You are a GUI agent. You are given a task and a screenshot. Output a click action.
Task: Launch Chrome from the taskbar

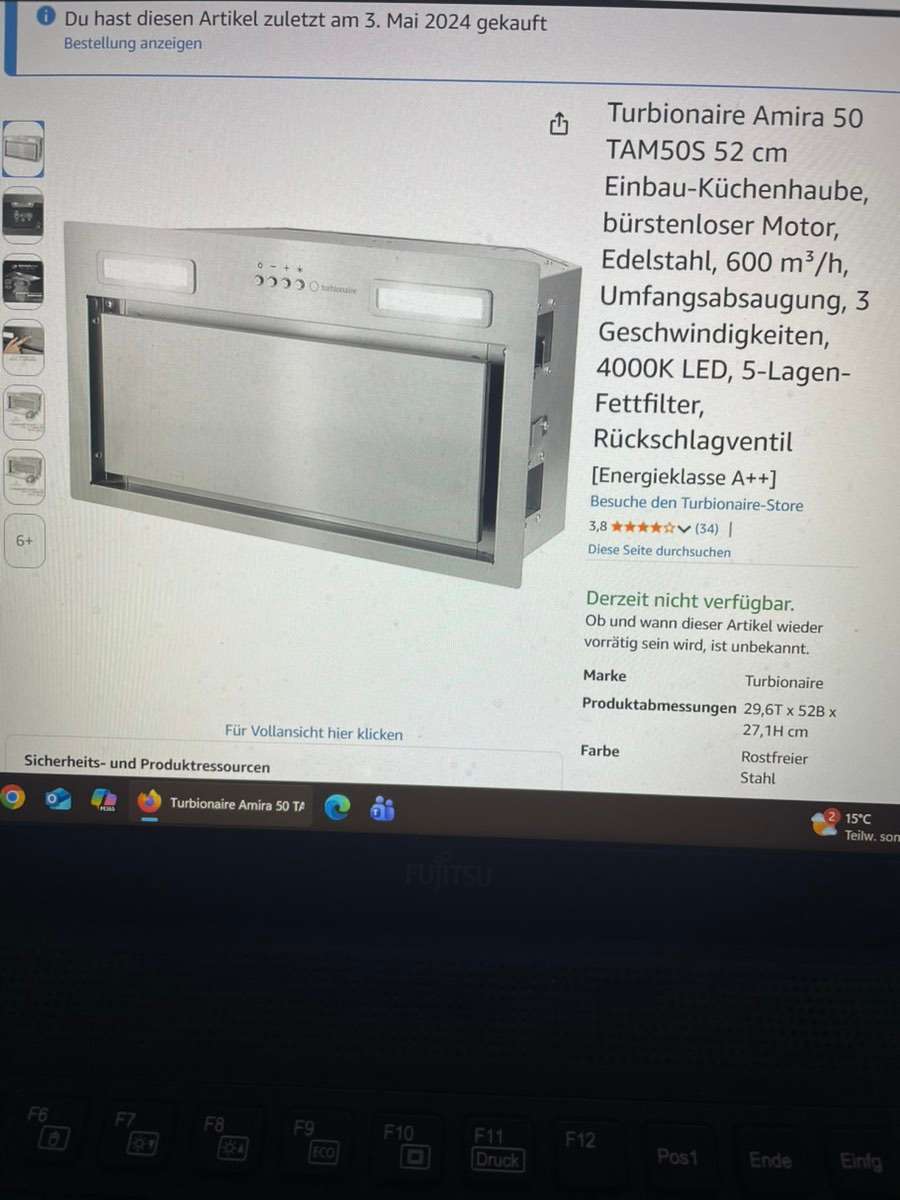12,797
